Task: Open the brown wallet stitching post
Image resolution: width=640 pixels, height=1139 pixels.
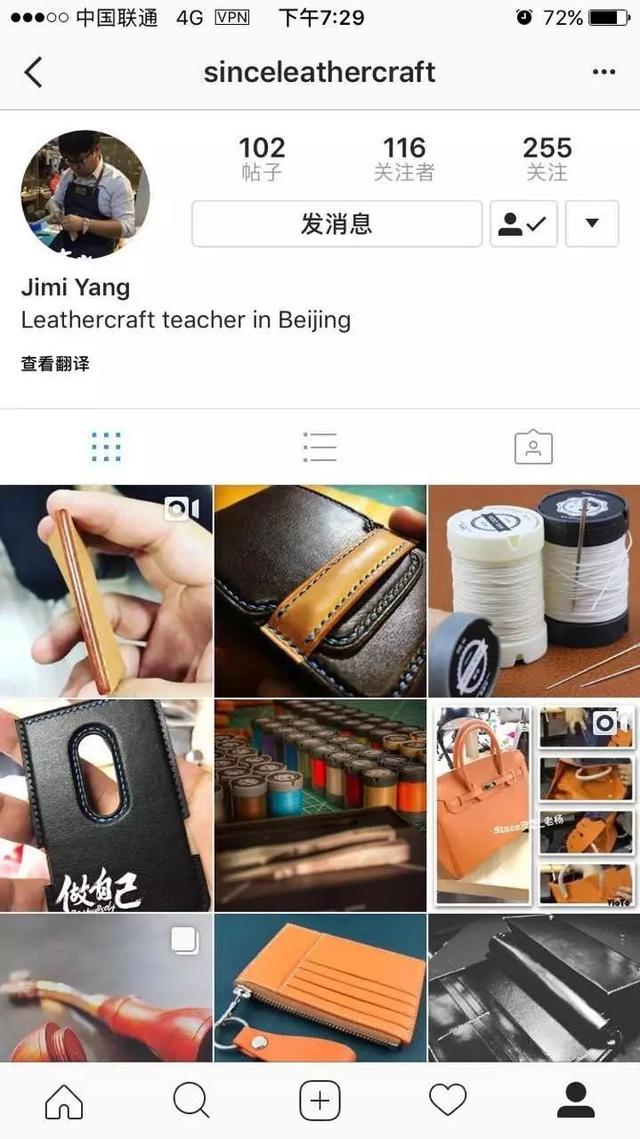Action: (320, 591)
